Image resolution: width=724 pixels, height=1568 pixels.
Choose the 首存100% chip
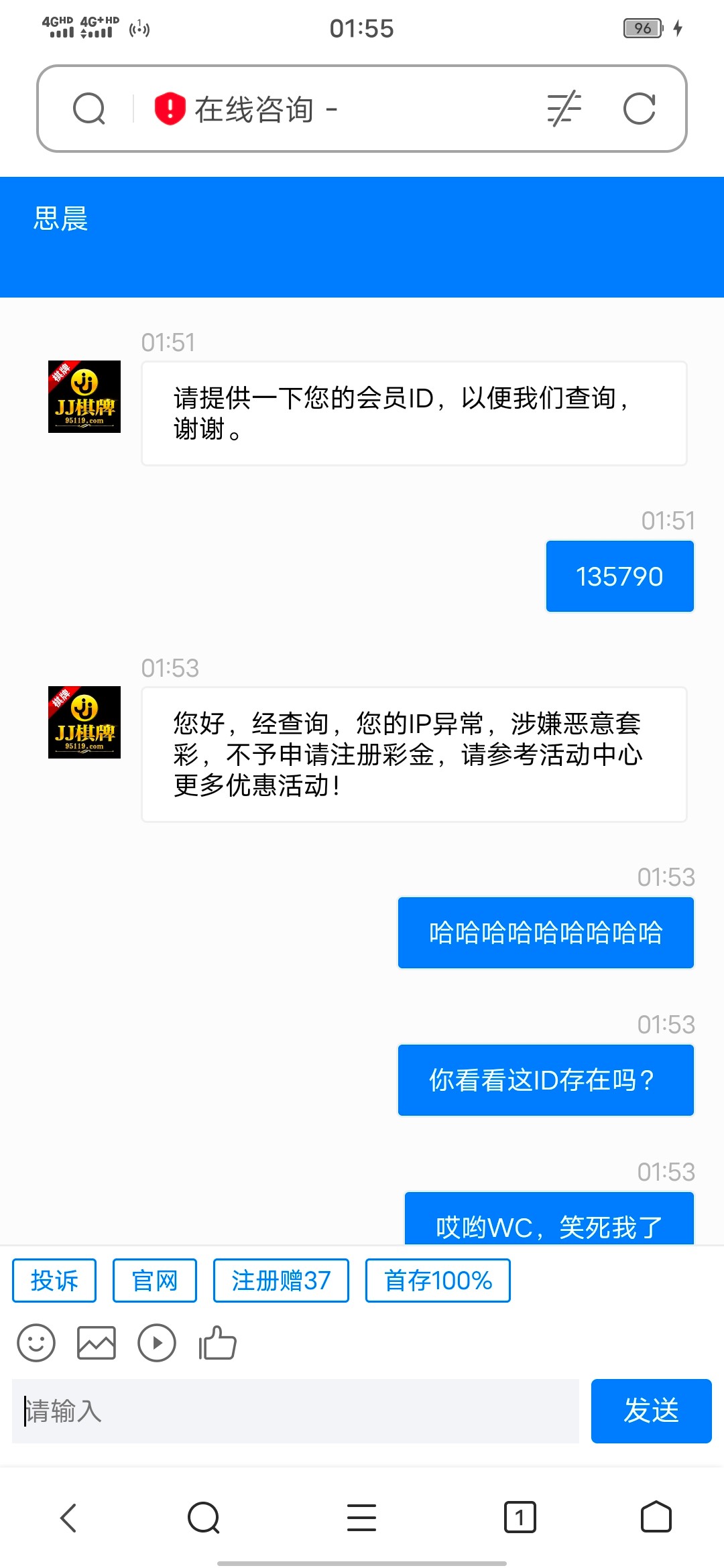[x=438, y=1281]
